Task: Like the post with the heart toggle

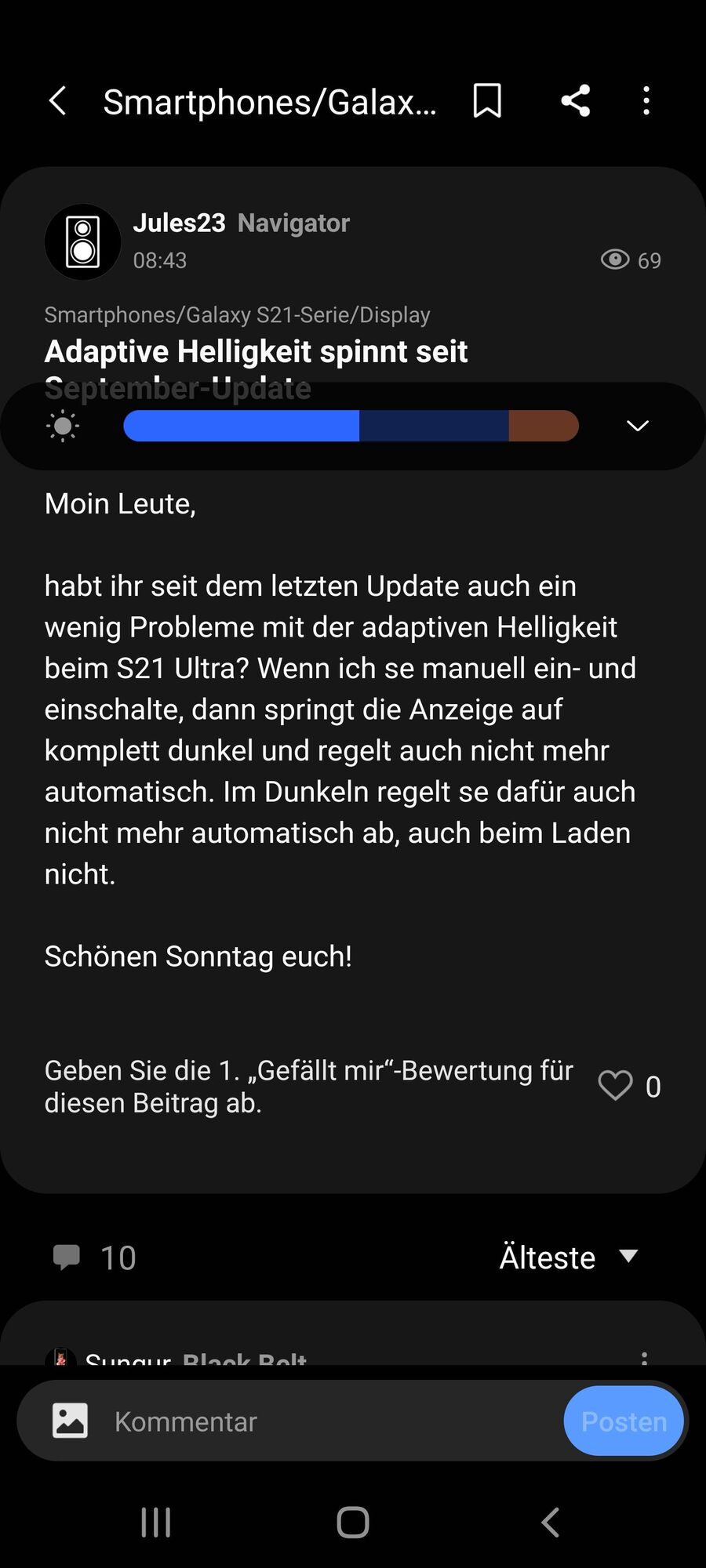Action: pos(617,1085)
